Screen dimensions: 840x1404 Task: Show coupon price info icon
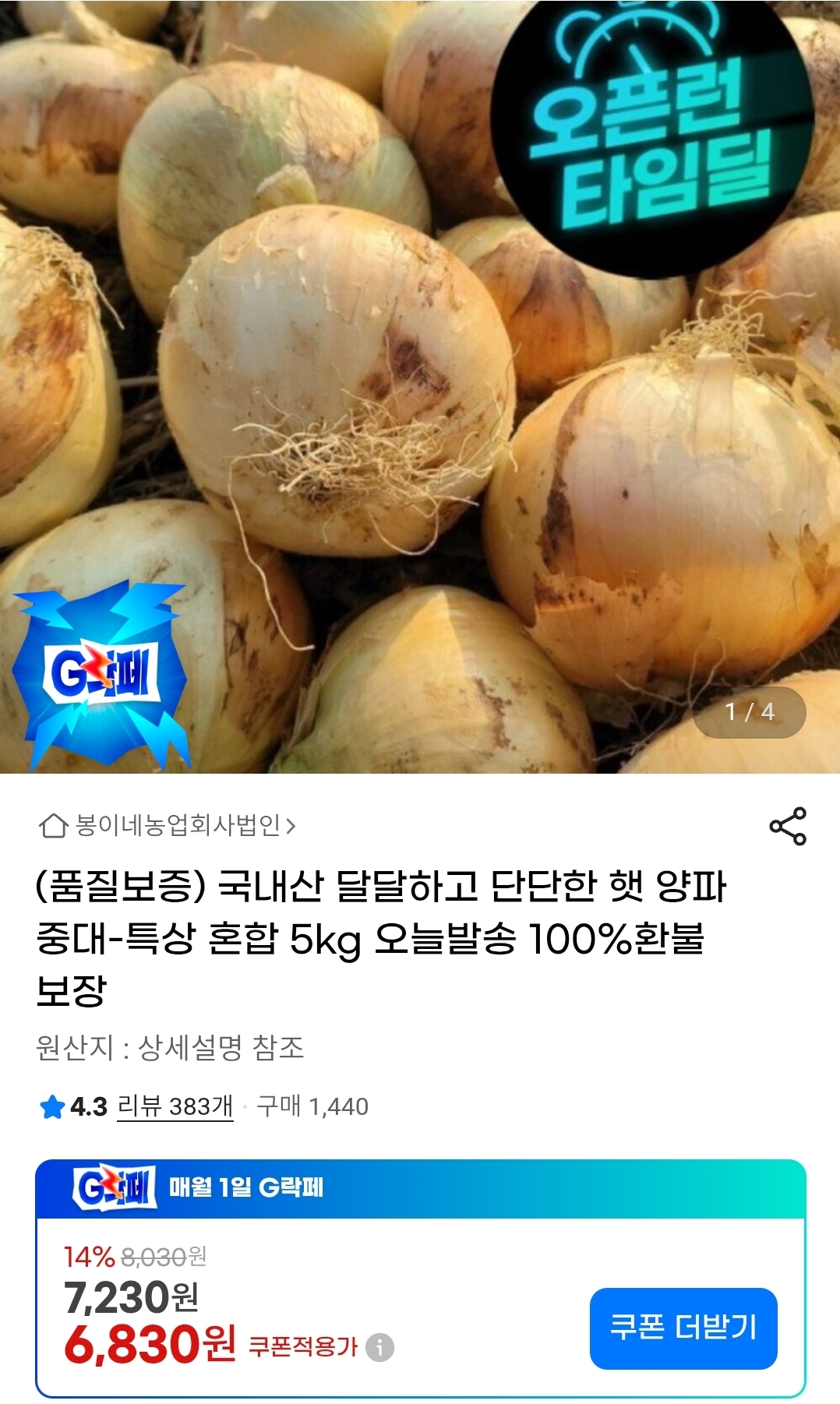click(x=380, y=1347)
